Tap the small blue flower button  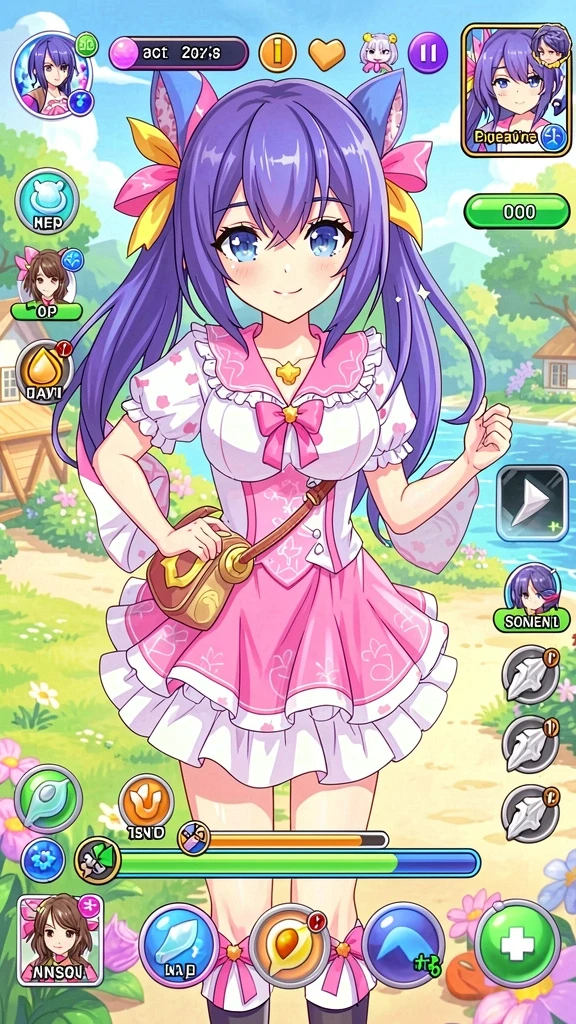[x=43, y=860]
